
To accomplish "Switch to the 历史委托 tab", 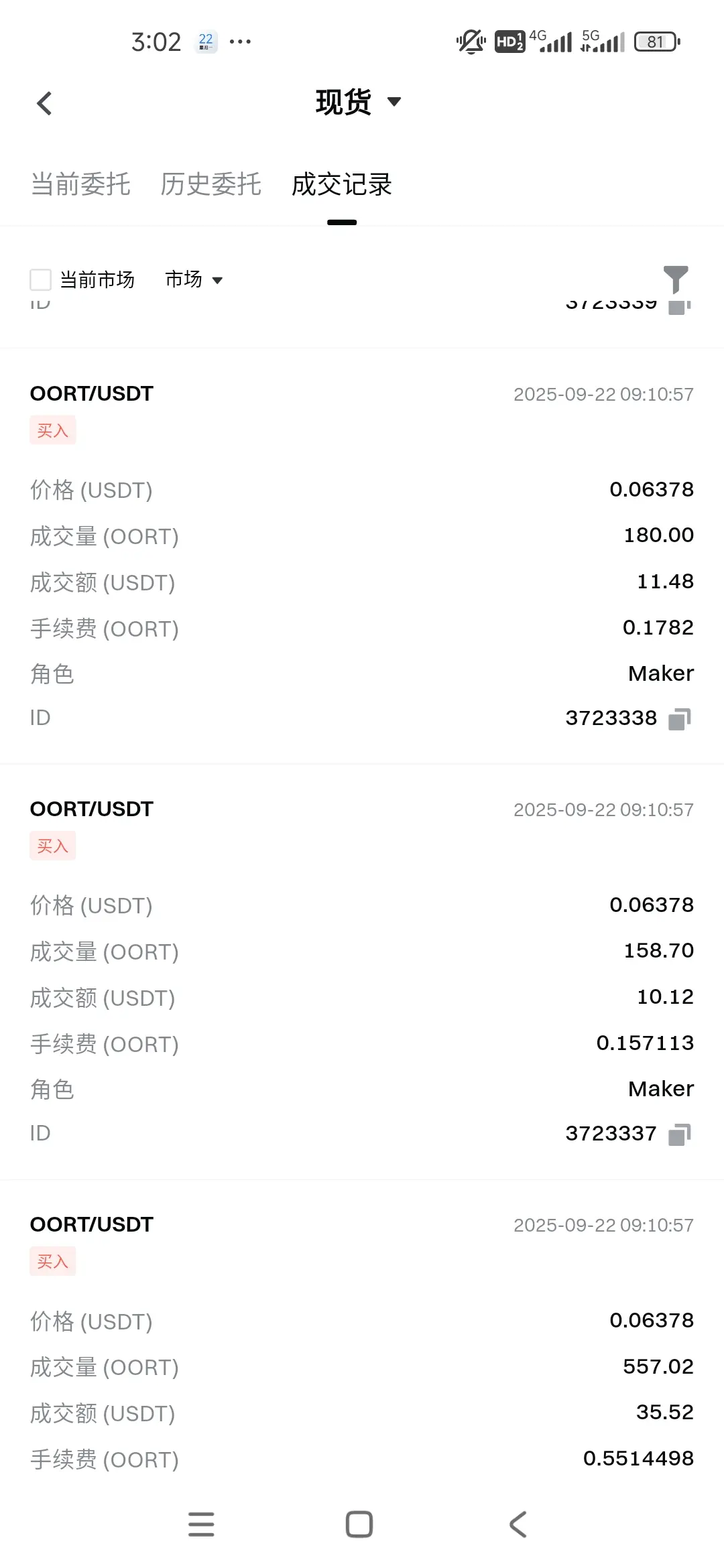I will click(210, 184).
